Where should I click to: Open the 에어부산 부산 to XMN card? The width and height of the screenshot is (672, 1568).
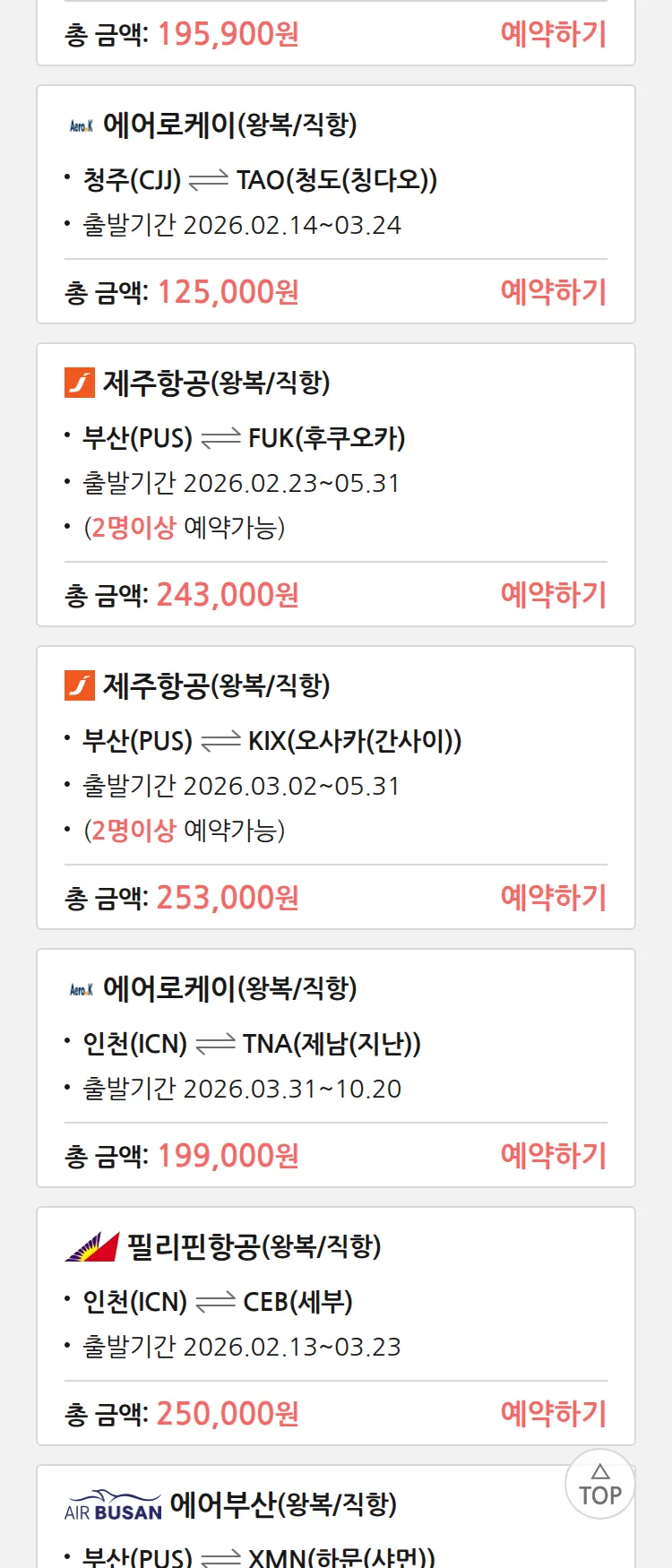click(282, 1505)
